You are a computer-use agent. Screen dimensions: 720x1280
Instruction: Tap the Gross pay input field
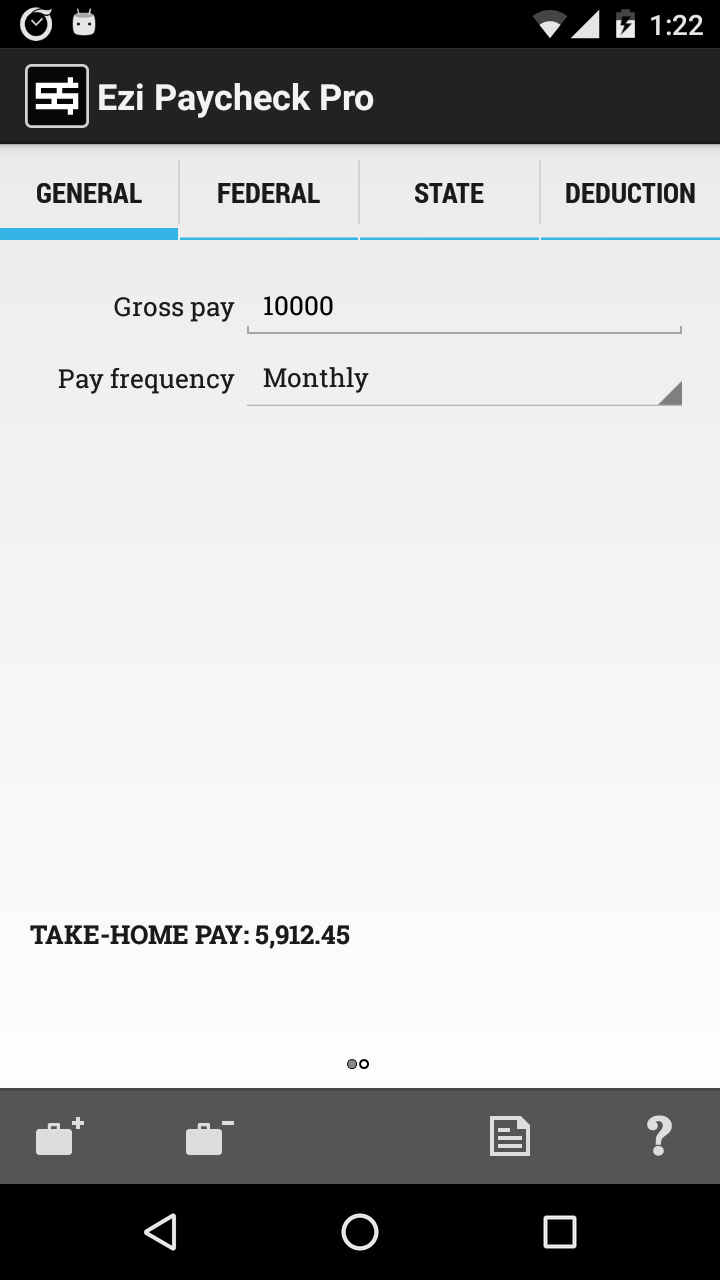click(463, 307)
